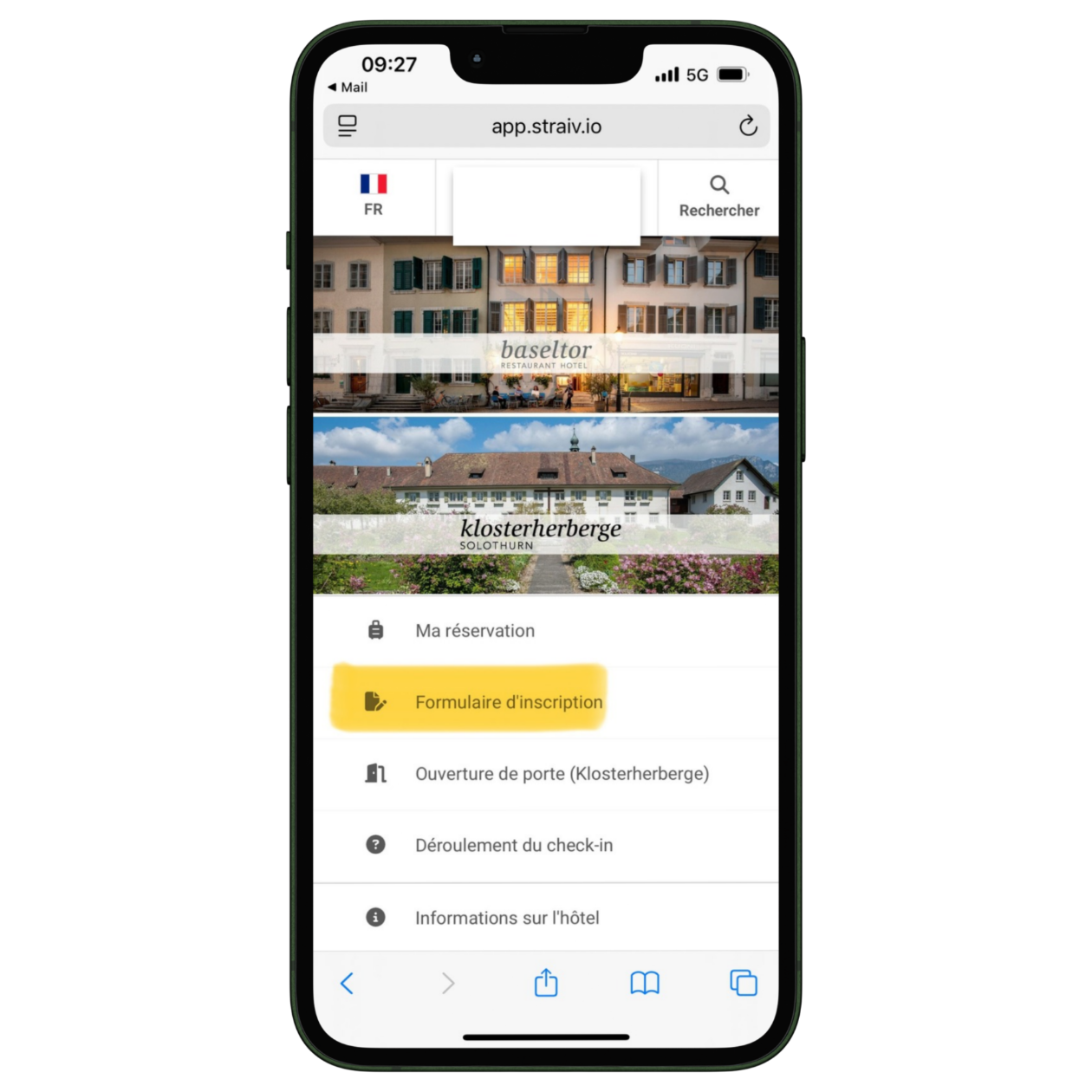Viewport: 1092px width, 1092px height.
Task: Reload the page in Safari
Action: click(748, 127)
